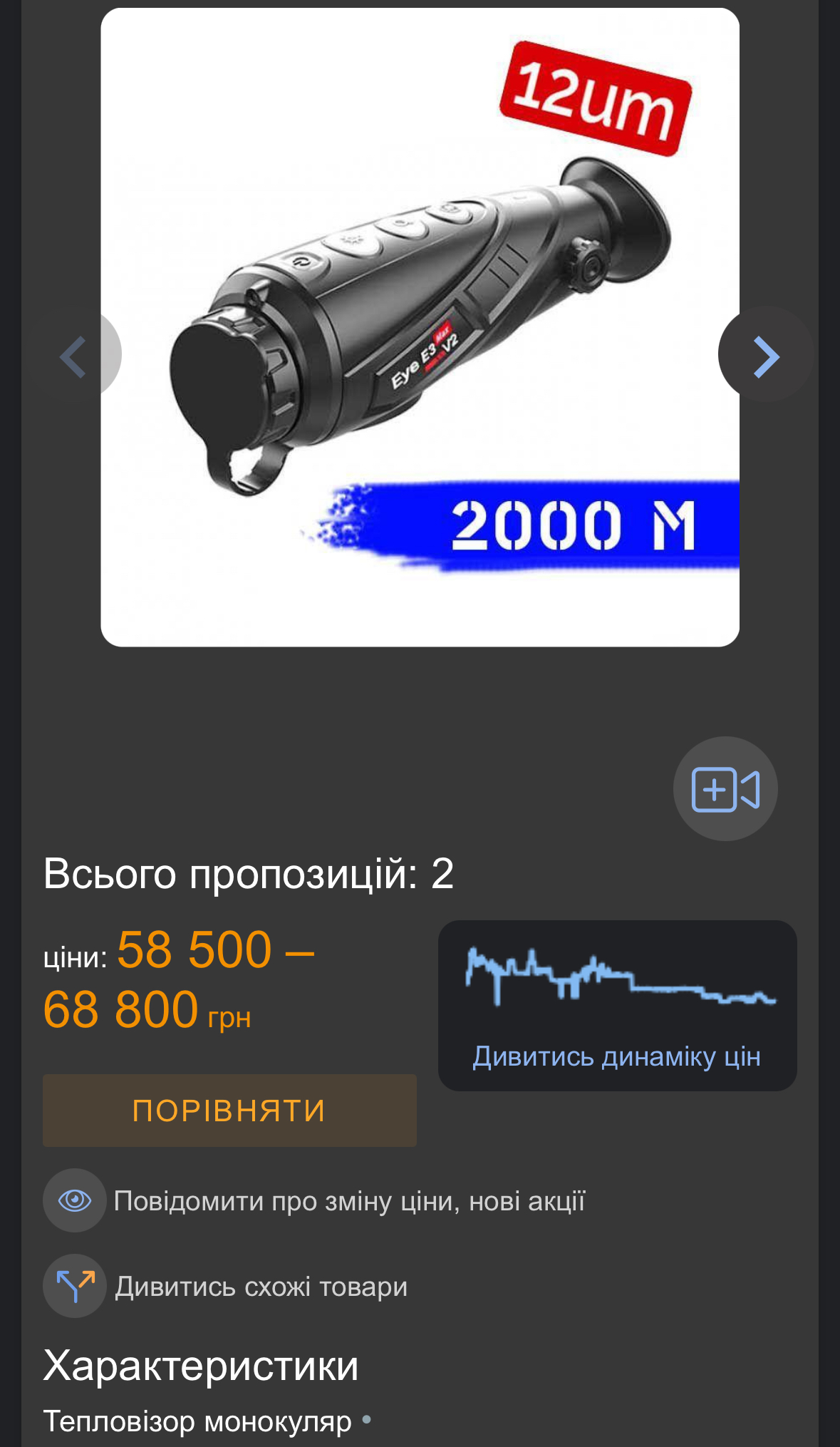The image size is (840, 1447).
Task: Open the Тепловізор монокуляр category link
Action: click(x=197, y=1421)
